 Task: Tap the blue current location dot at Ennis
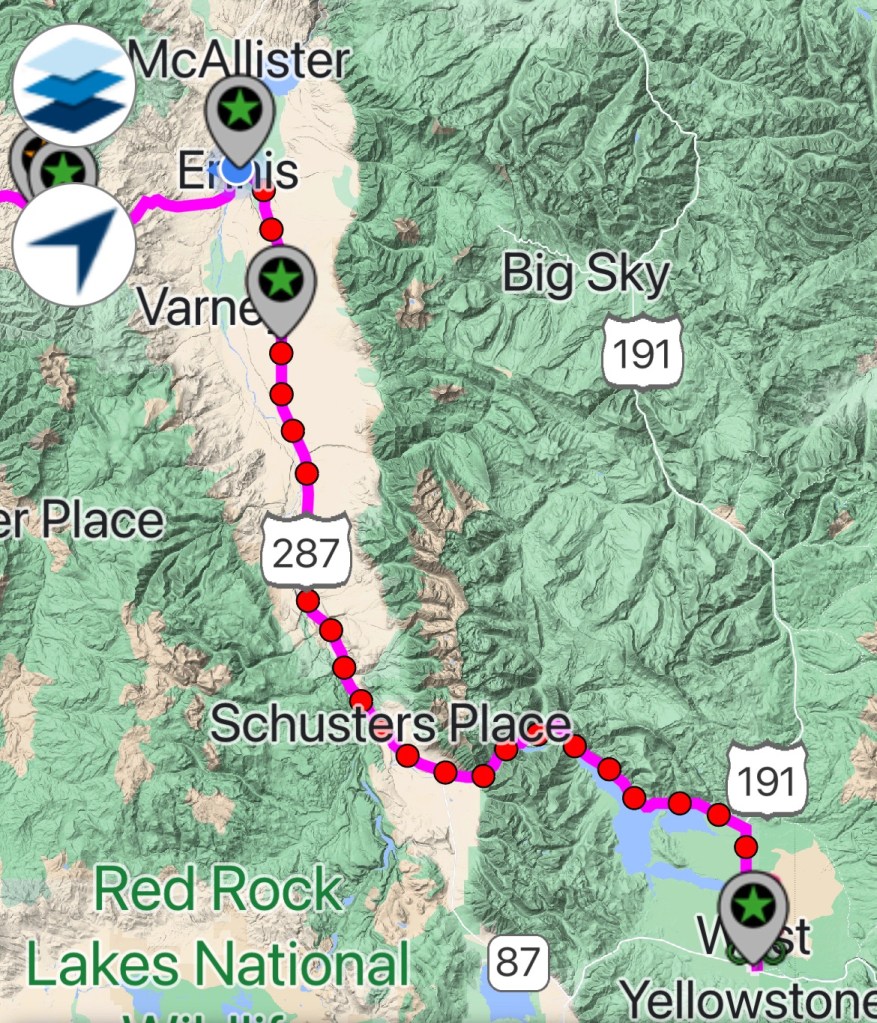pos(237,169)
